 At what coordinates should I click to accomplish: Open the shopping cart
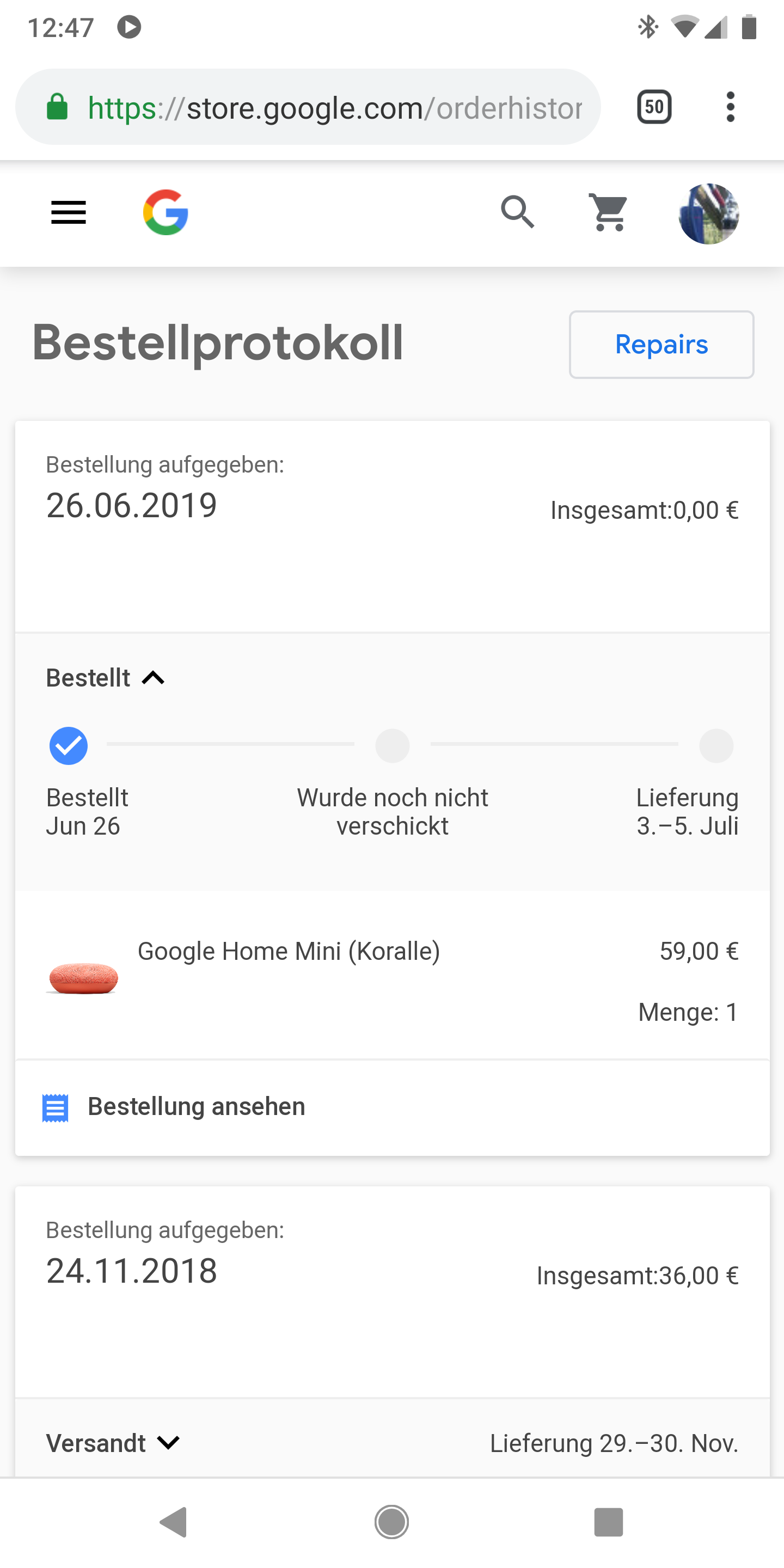pos(609,213)
